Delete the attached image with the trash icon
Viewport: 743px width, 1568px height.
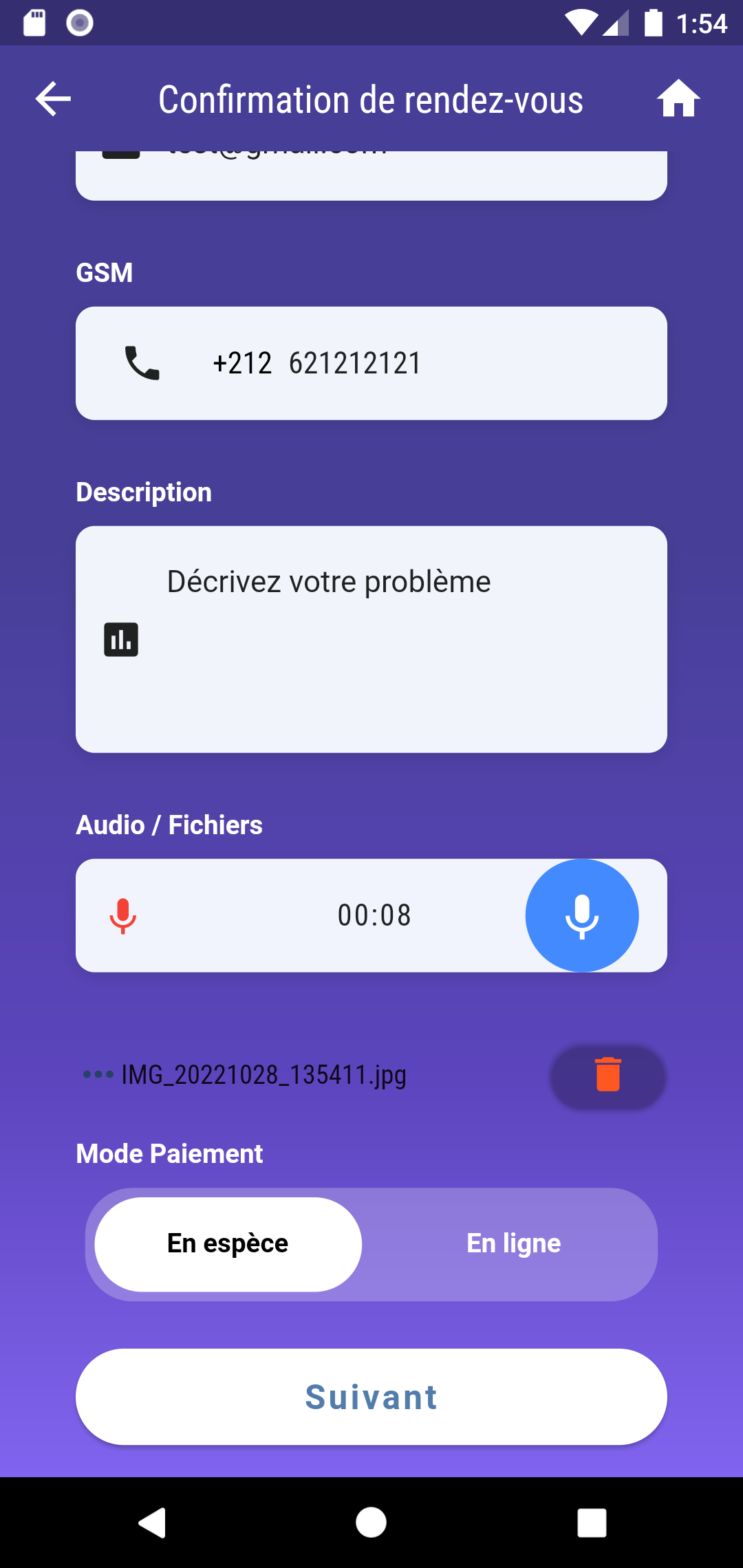(x=607, y=1076)
